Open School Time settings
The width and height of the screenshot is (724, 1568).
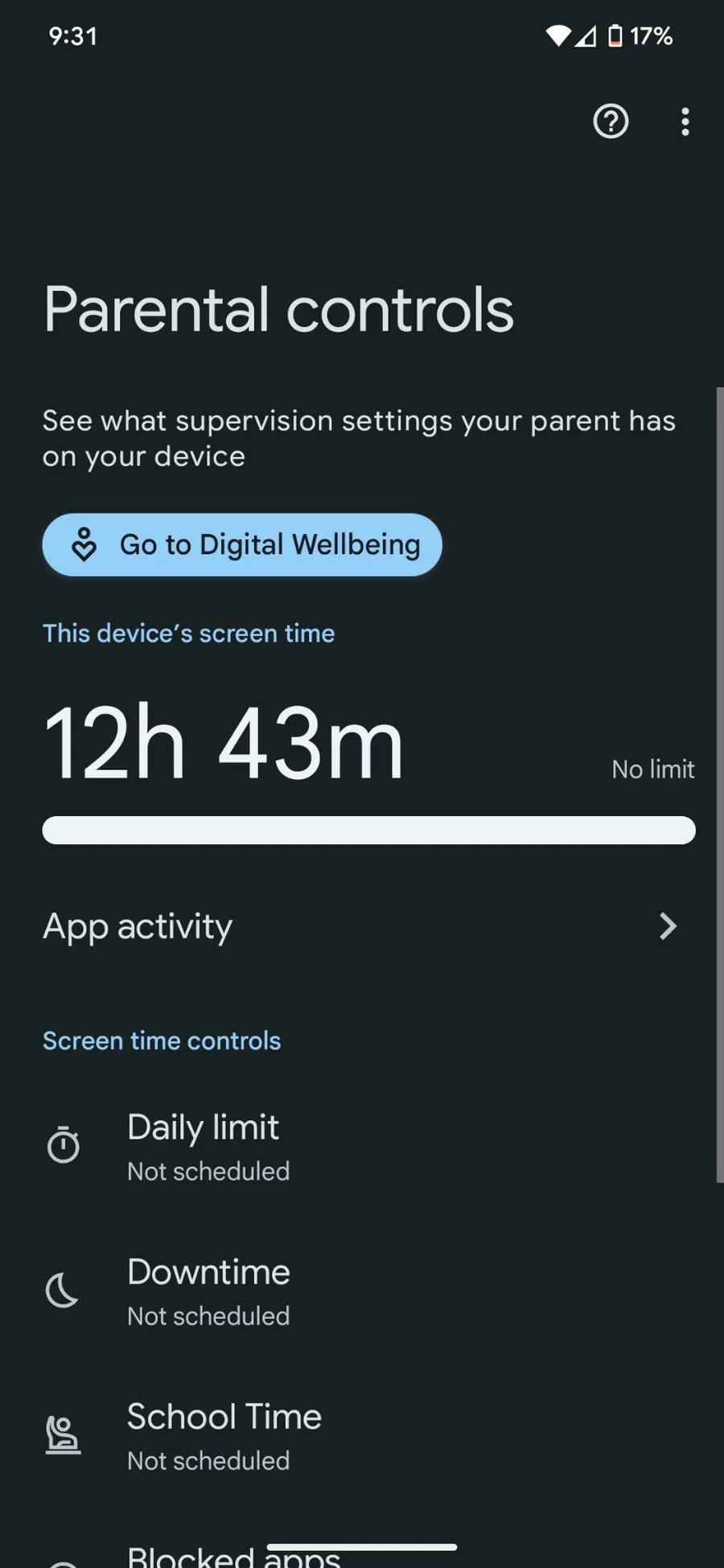[362, 1435]
